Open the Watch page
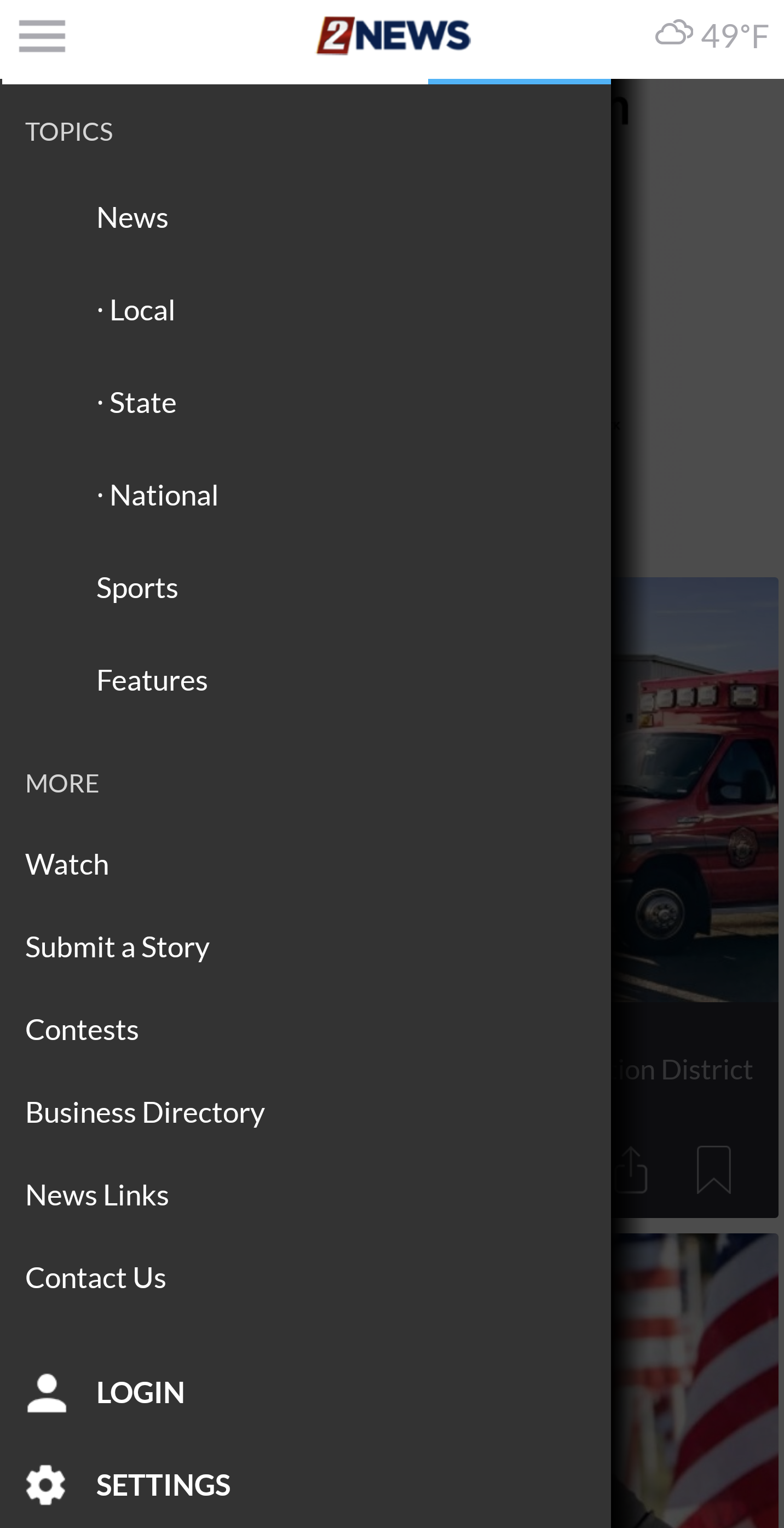Viewport: 784px width, 1528px height. [67, 864]
